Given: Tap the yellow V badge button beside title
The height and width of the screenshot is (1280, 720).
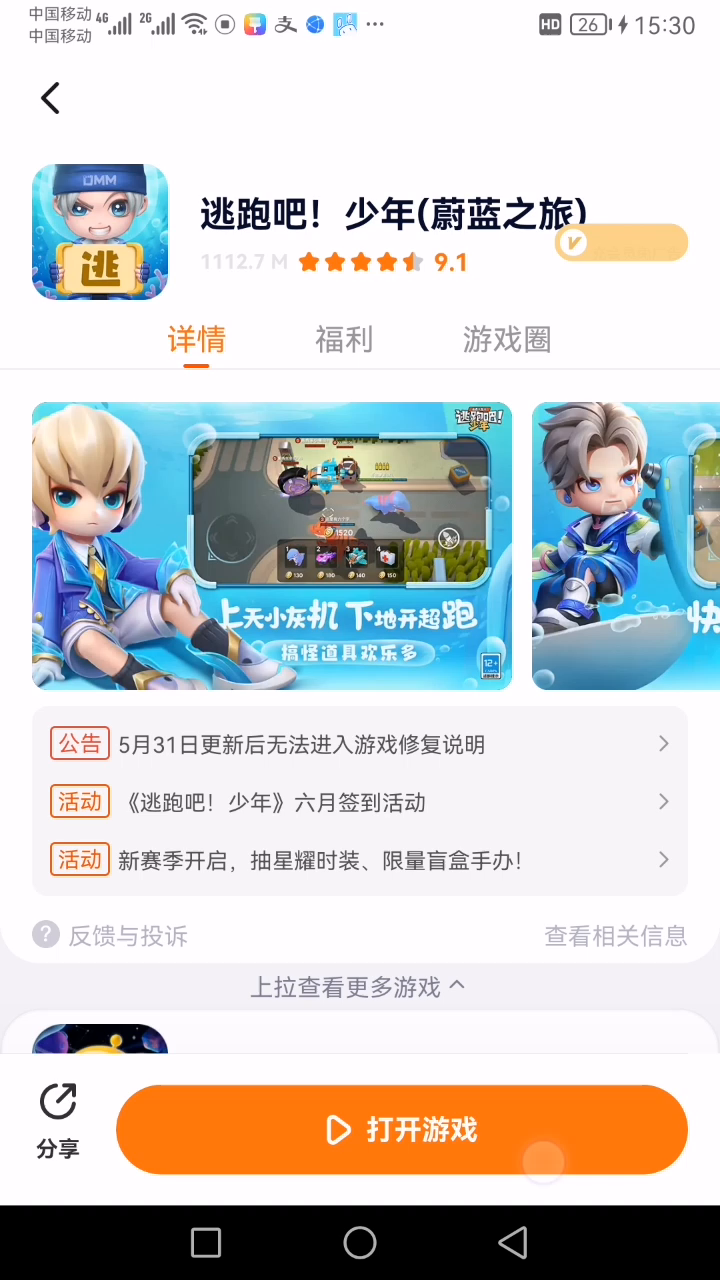Looking at the screenshot, I should click(621, 243).
